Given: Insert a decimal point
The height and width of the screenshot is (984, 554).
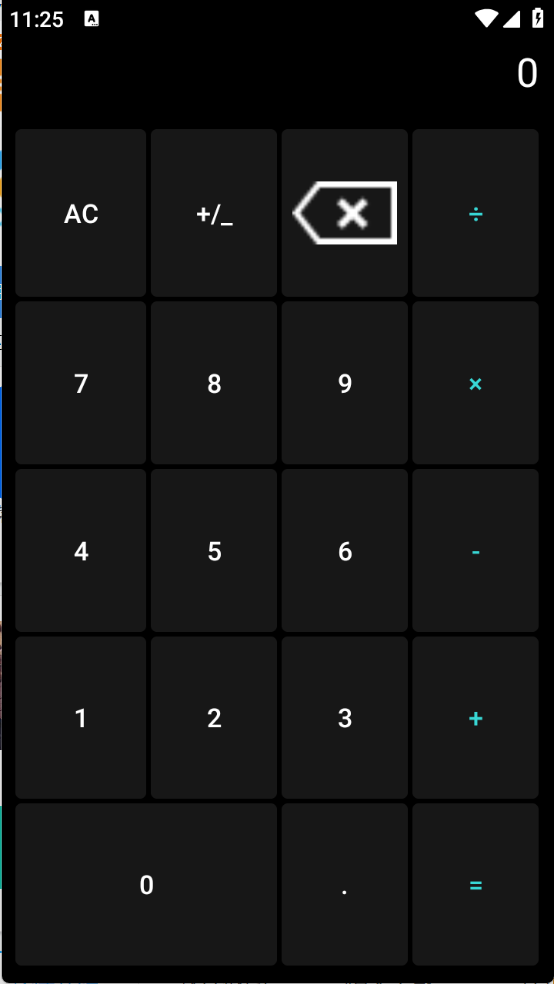Looking at the screenshot, I should [x=344, y=884].
